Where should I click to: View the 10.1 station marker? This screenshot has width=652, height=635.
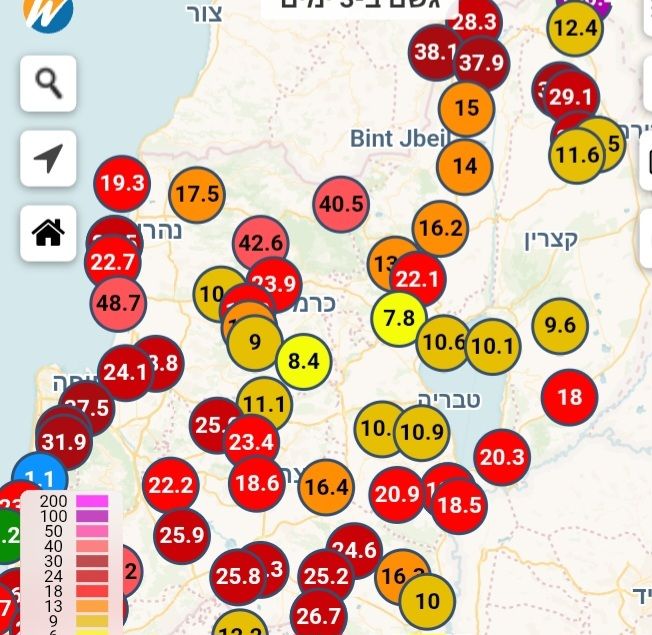[493, 347]
